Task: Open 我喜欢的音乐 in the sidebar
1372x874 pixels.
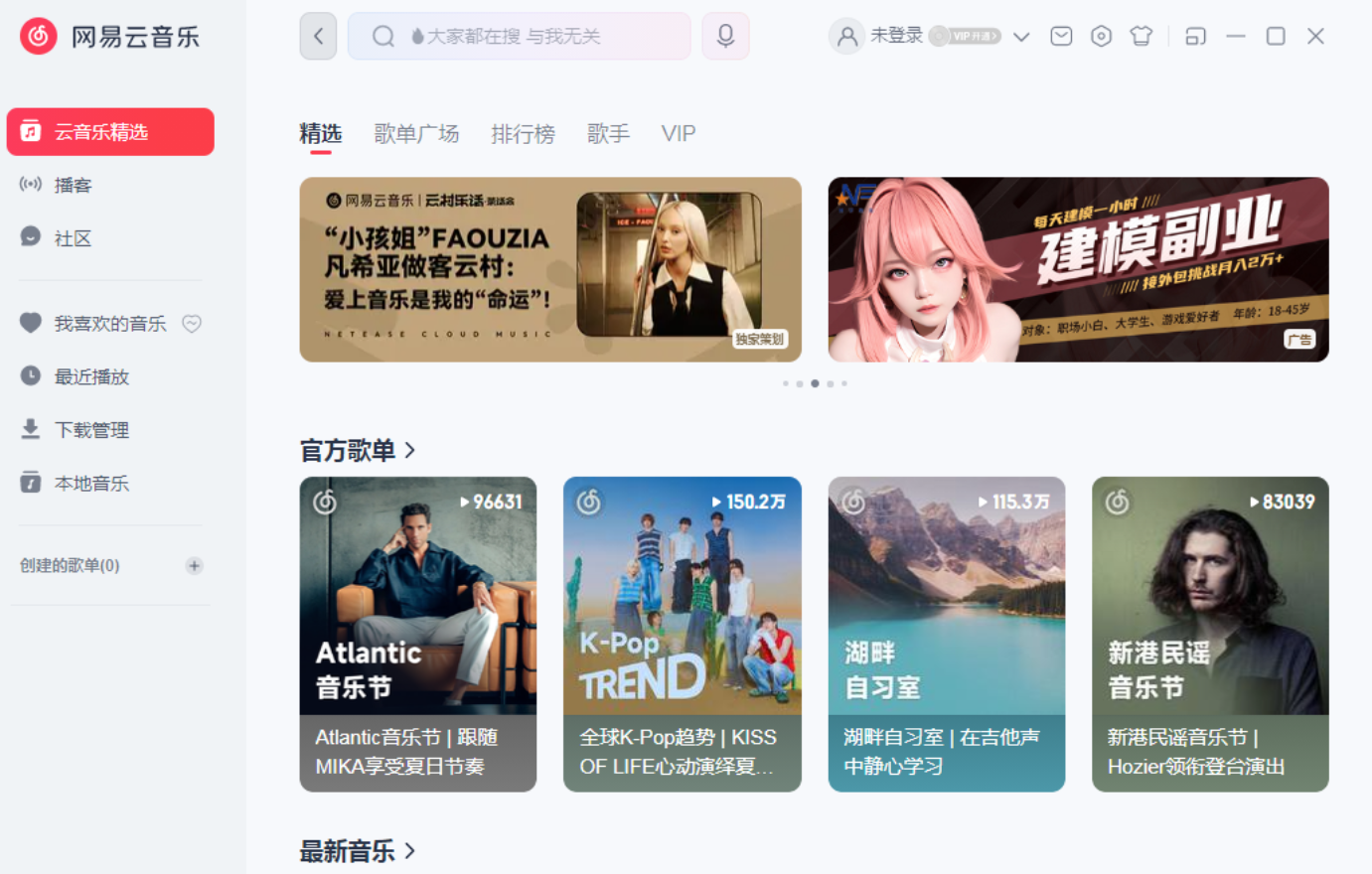Action: point(110,324)
